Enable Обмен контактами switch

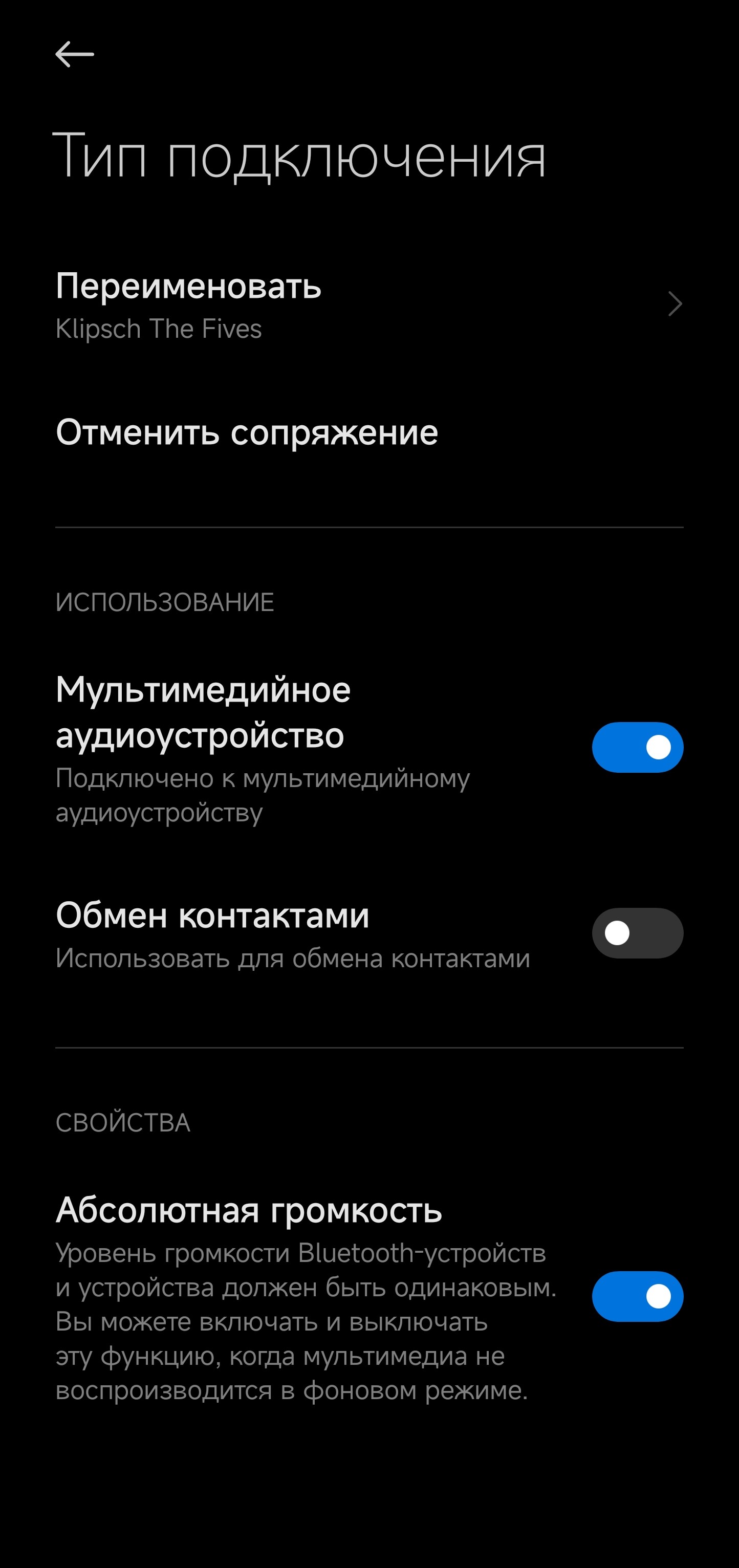[637, 933]
